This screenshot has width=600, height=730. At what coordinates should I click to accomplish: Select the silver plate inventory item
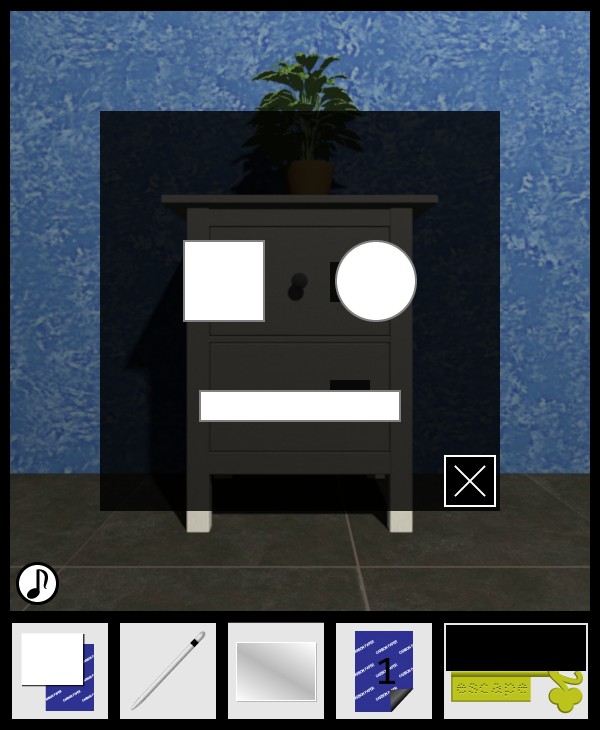276,670
